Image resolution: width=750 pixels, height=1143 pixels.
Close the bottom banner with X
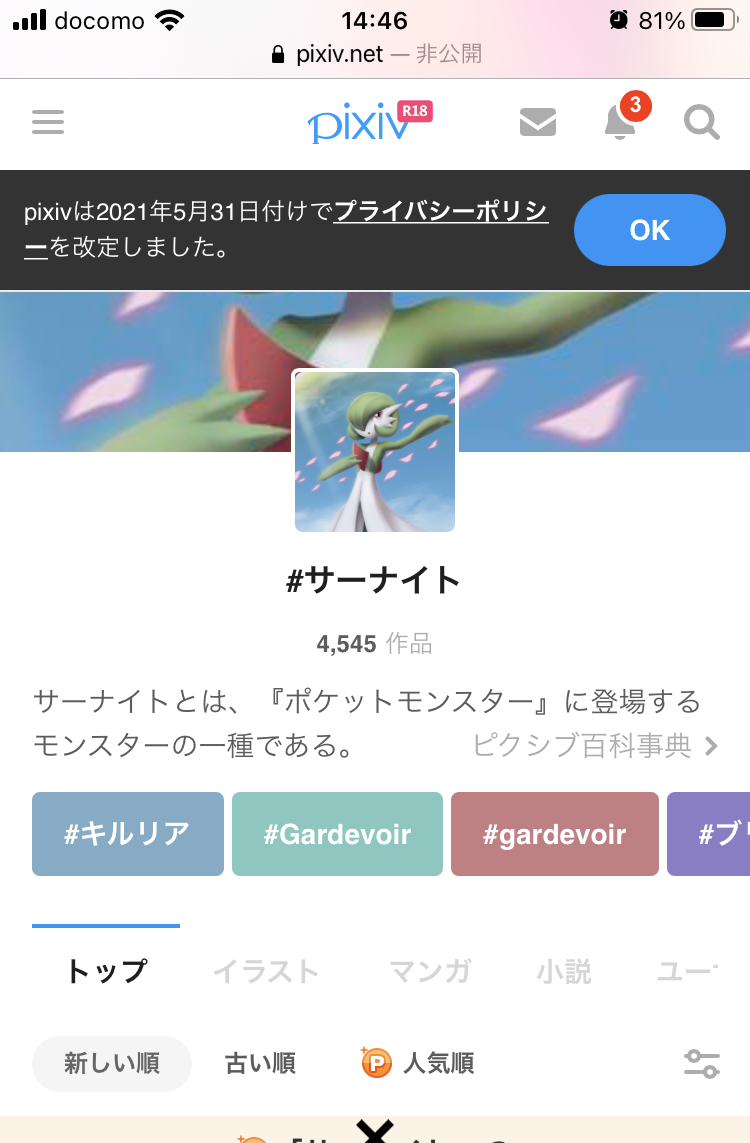374,1132
